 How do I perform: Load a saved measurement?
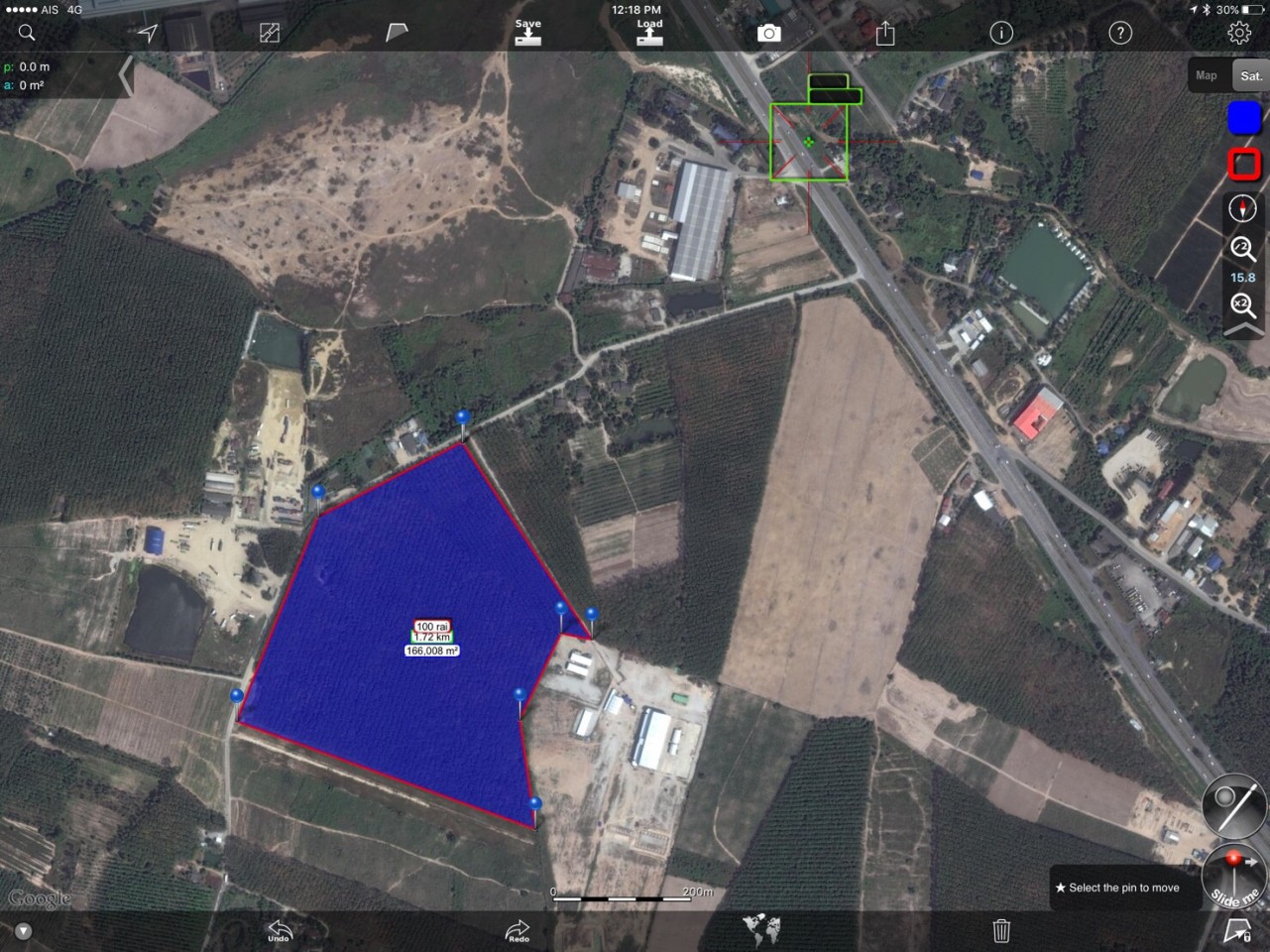pyautogui.click(x=649, y=33)
